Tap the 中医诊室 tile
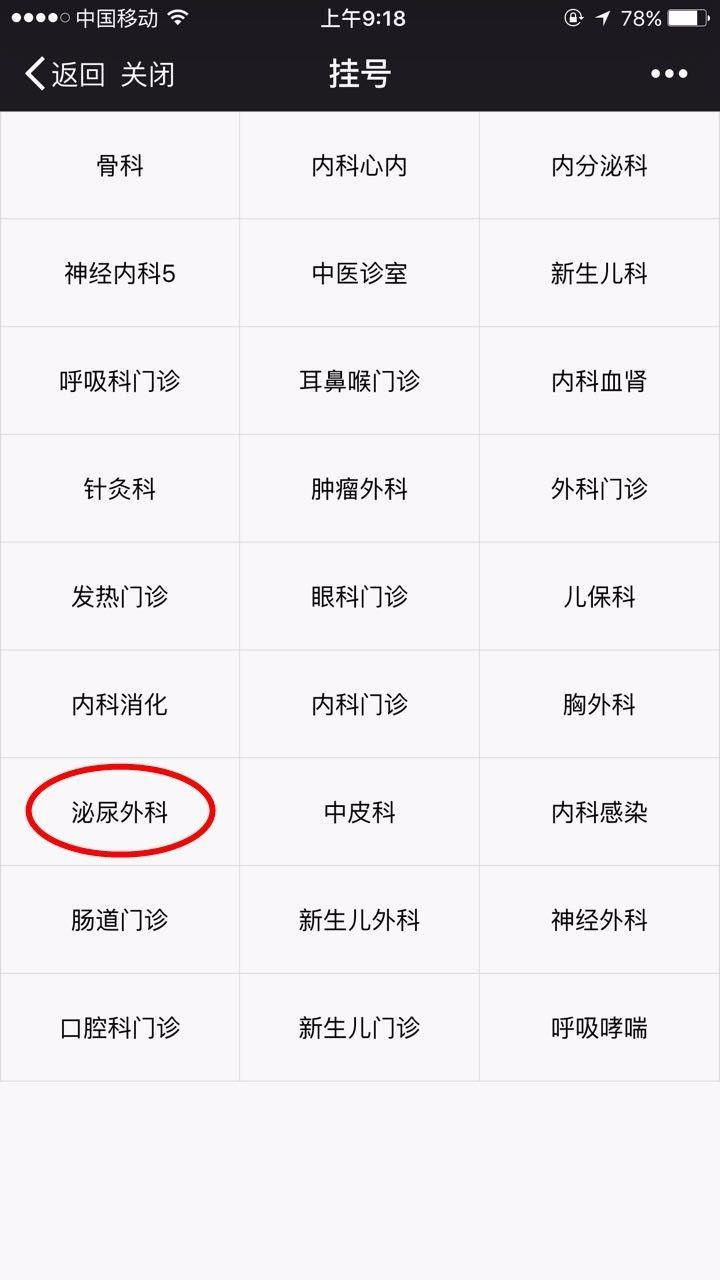Viewport: 720px width, 1280px height. (360, 274)
